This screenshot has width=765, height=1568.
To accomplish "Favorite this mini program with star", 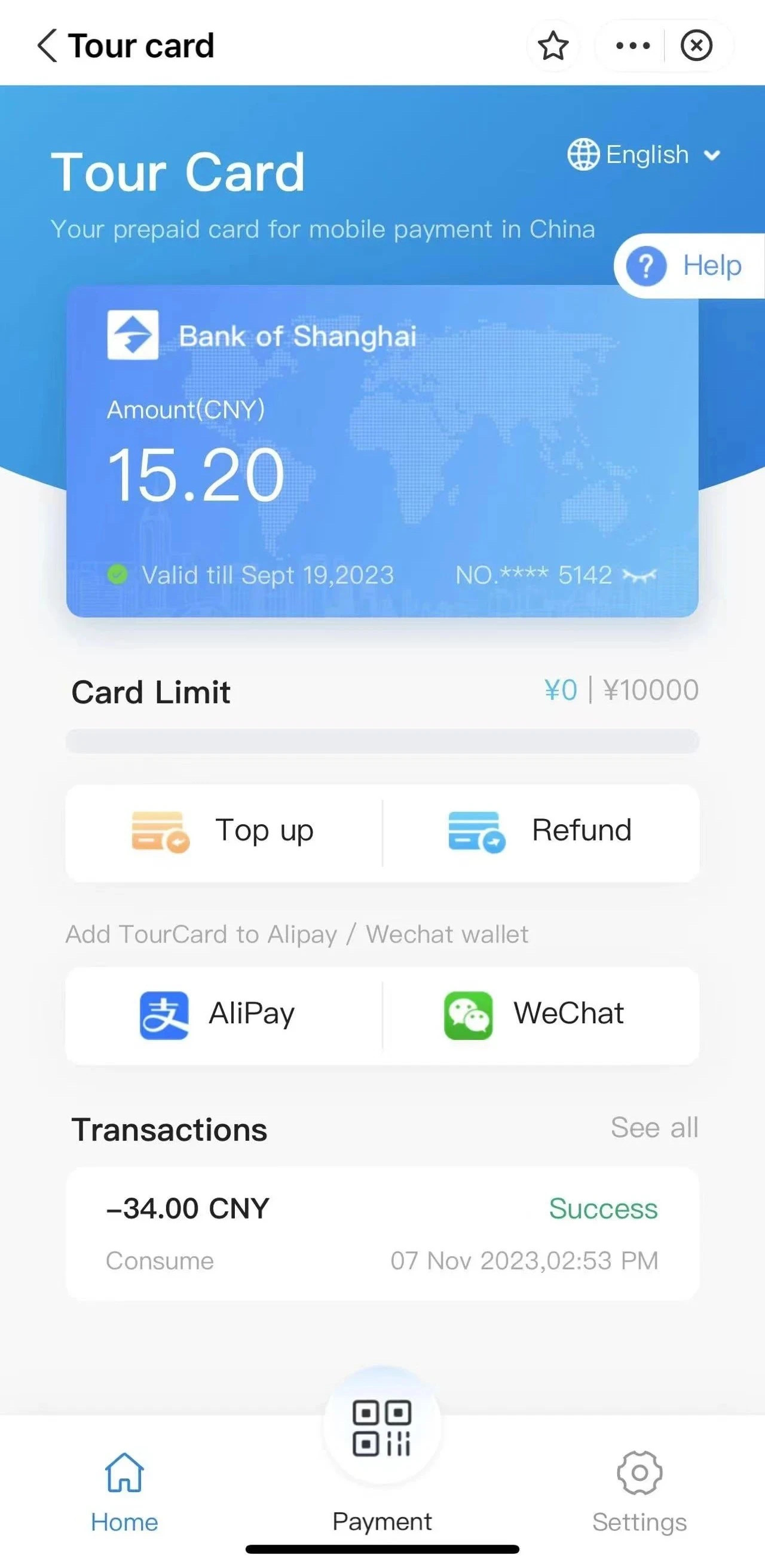I will click(x=552, y=45).
